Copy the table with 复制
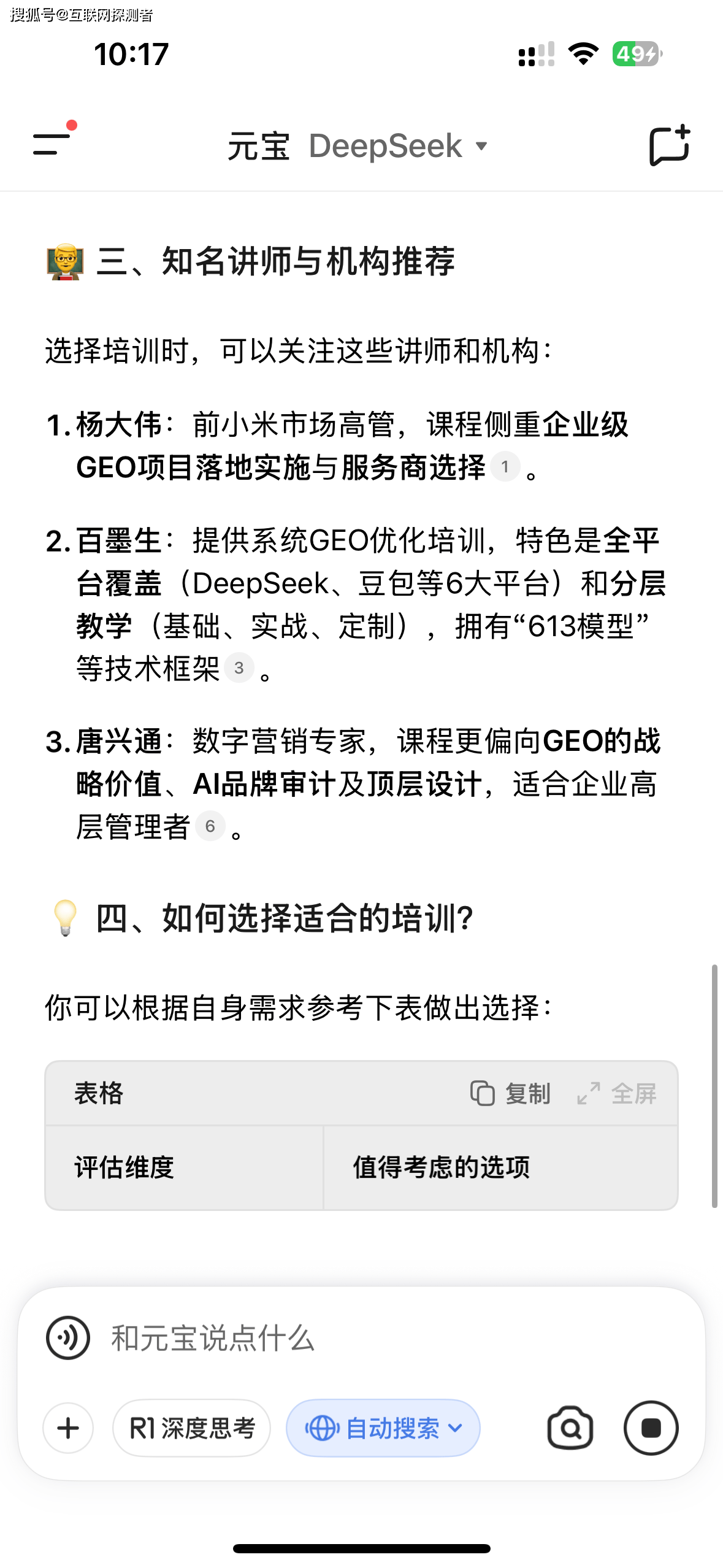723x1568 pixels. pos(510,1094)
